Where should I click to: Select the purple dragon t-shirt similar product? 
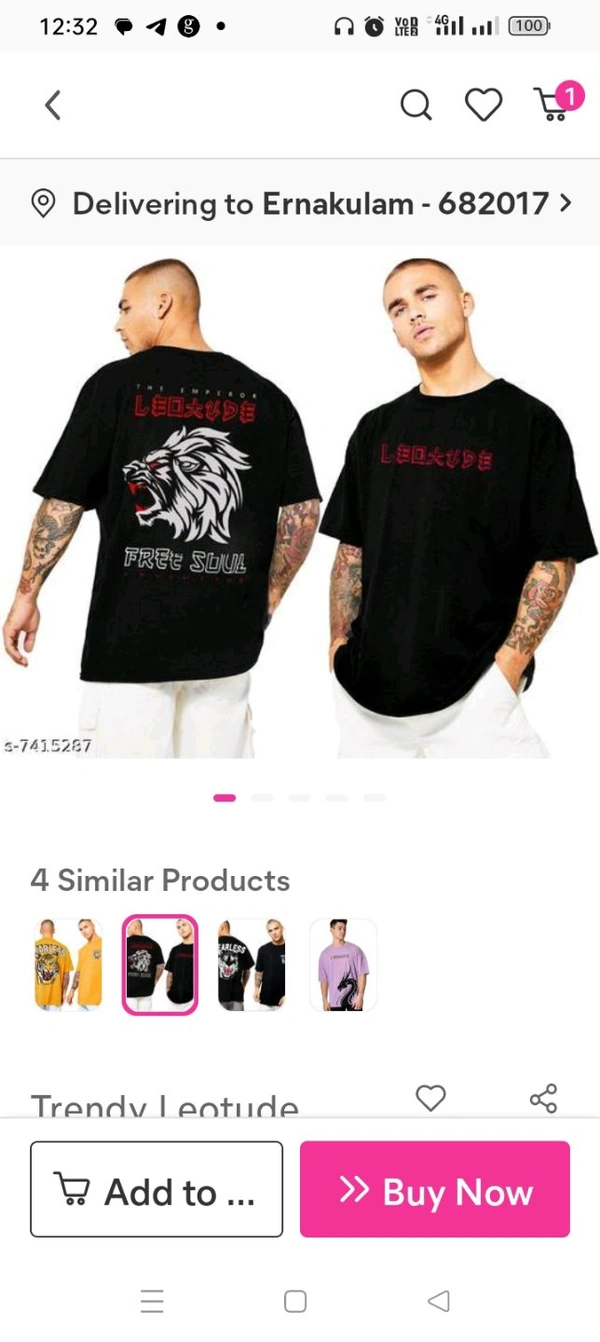(343, 964)
